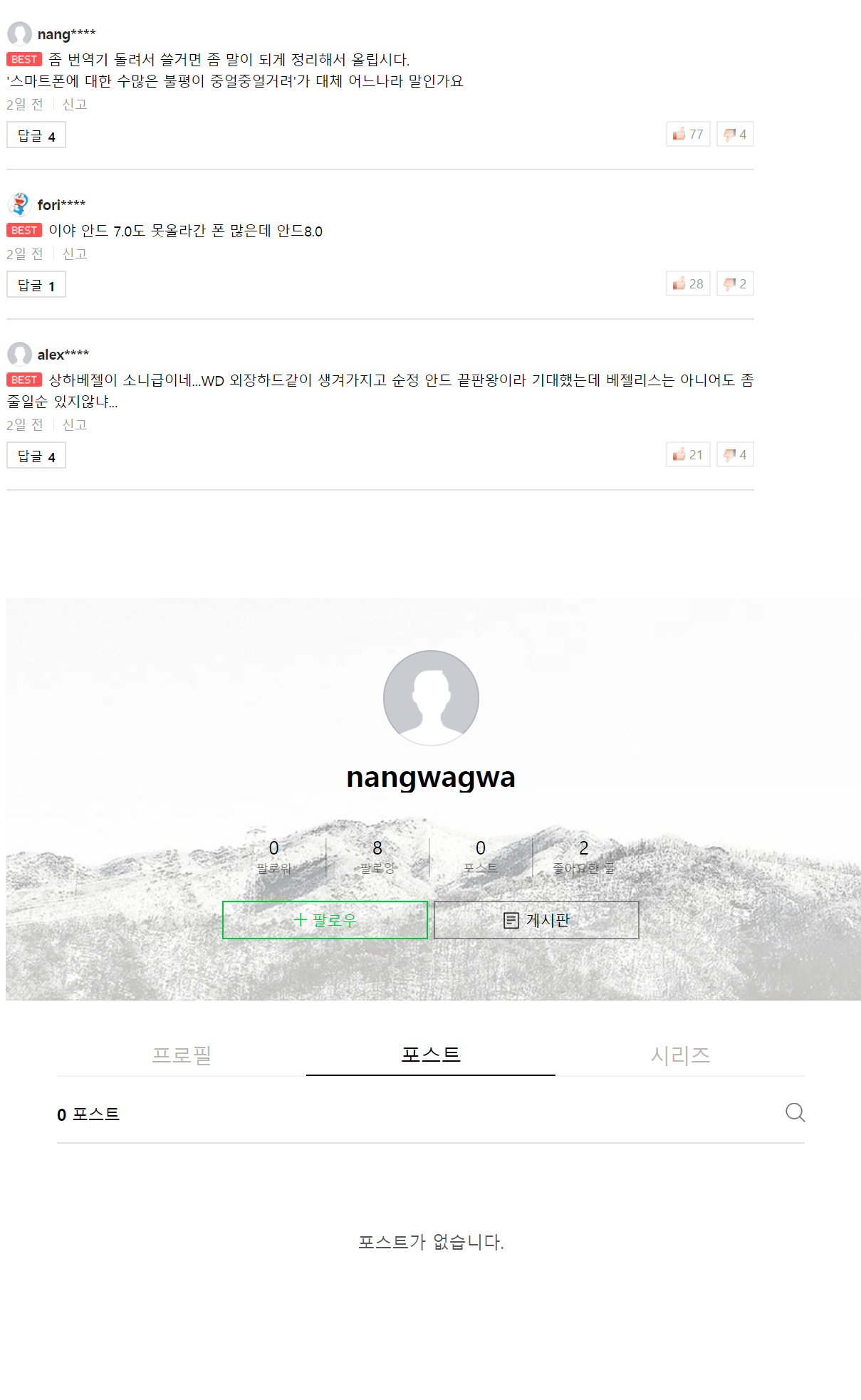
Task: Report nang****'s comment via 신고
Action: (75, 105)
